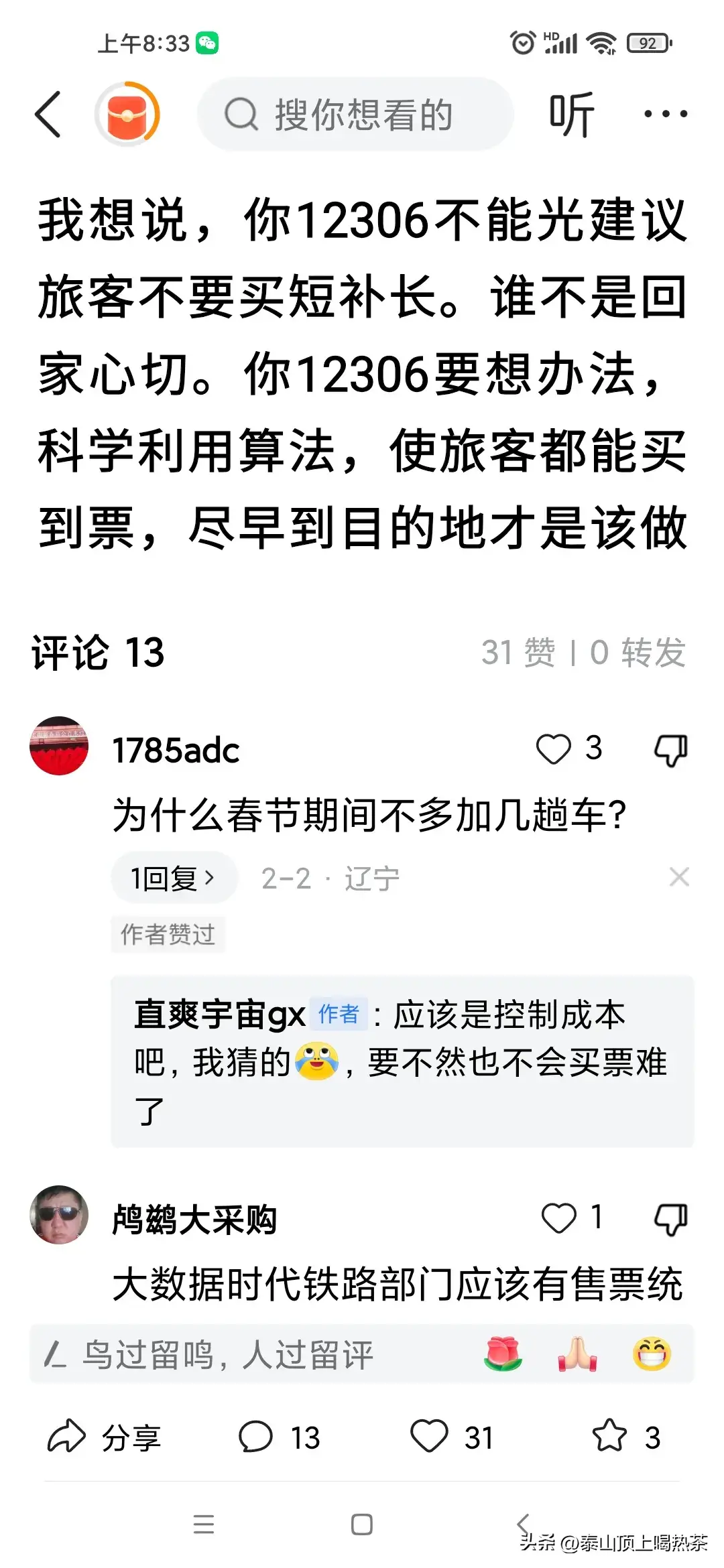Open the three-dot overflow menu
The height and width of the screenshot is (1568, 724).
(x=665, y=114)
